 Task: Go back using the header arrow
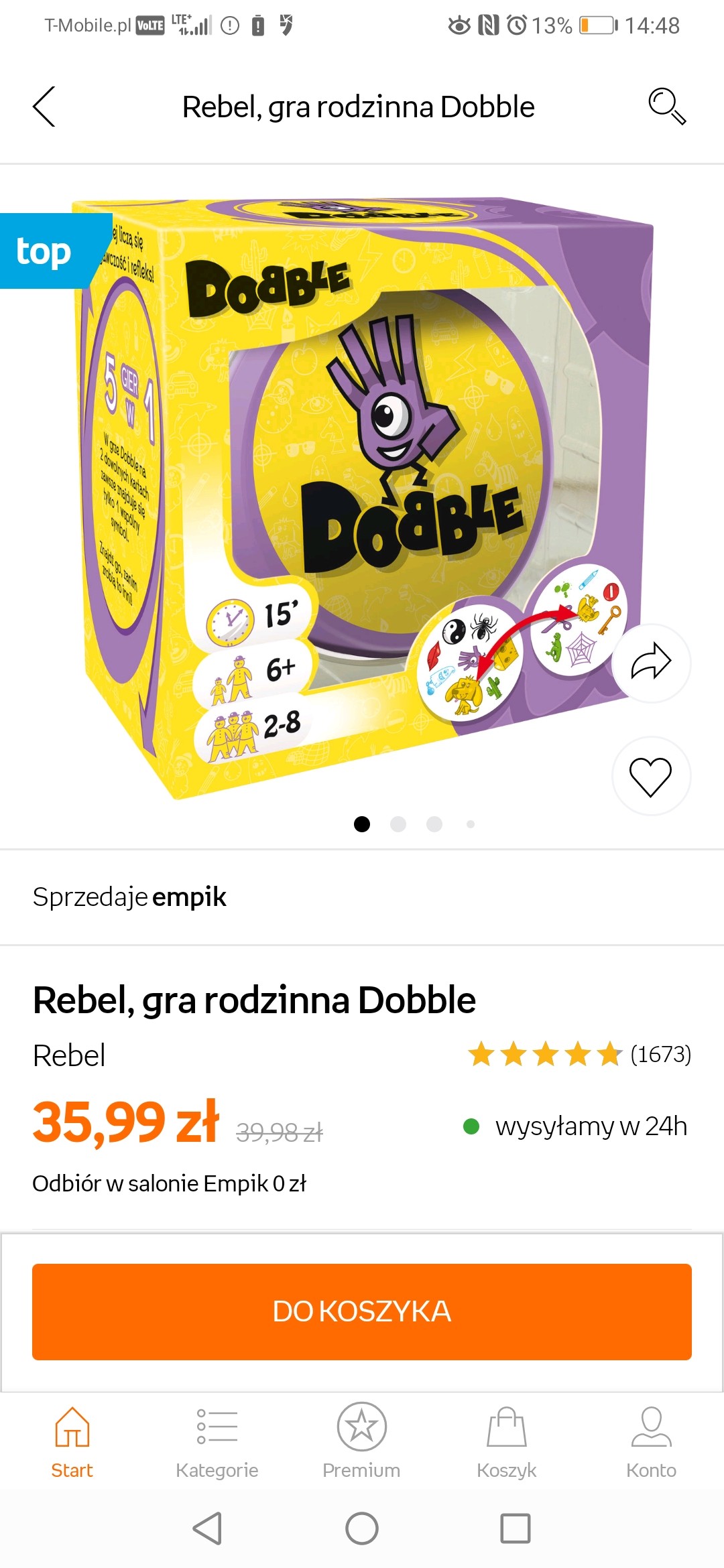tap(44, 107)
